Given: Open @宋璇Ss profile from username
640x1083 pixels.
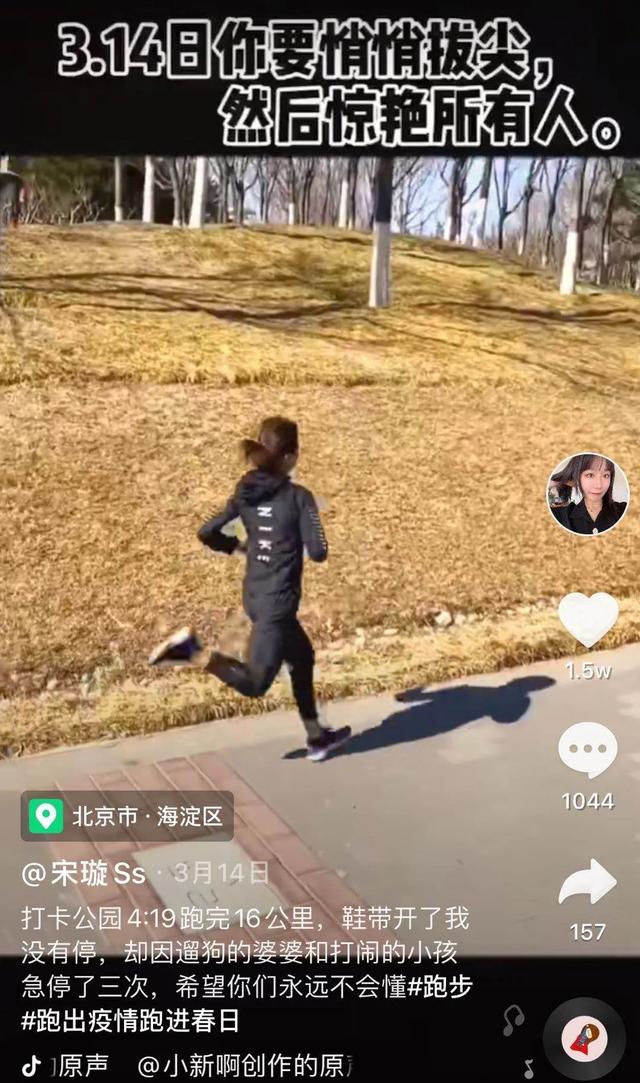Looking at the screenshot, I should point(84,873).
